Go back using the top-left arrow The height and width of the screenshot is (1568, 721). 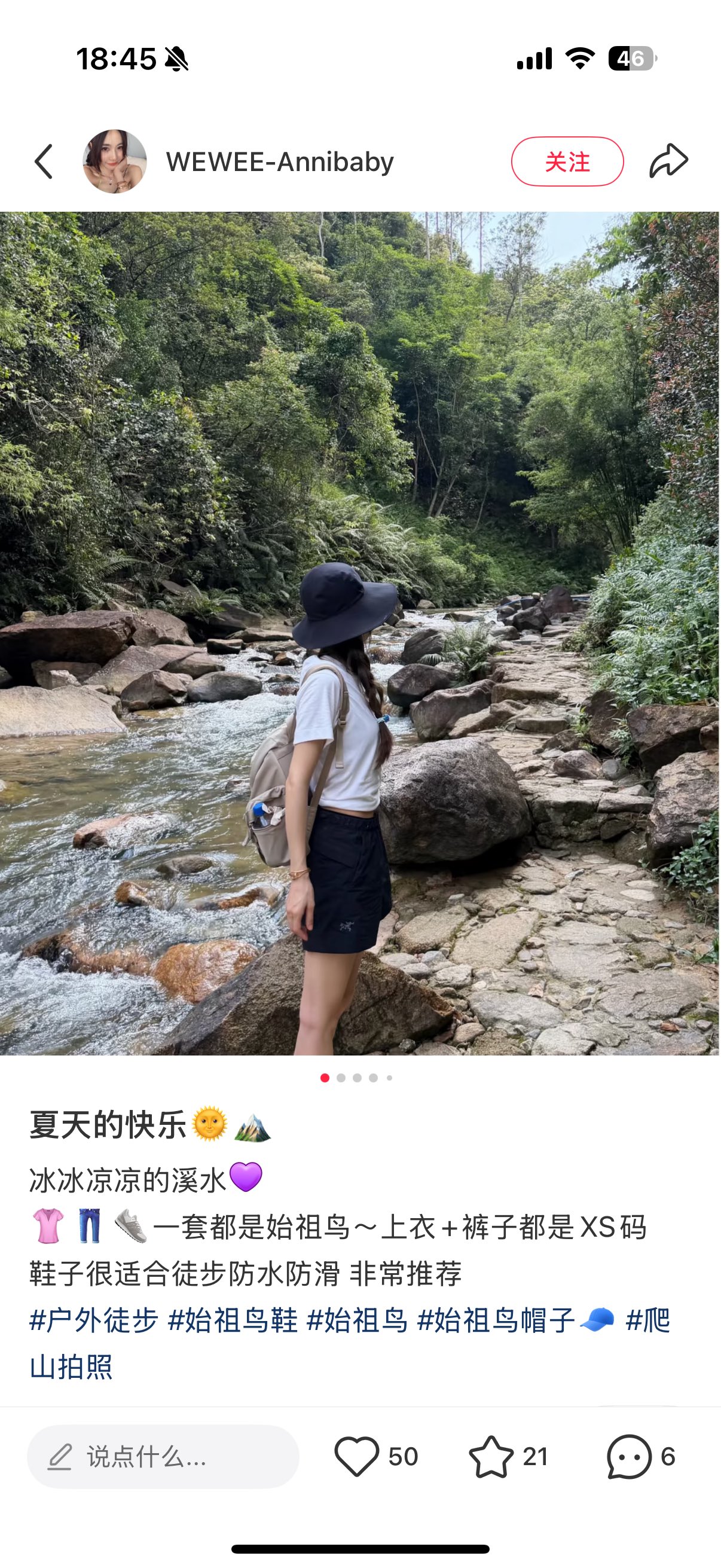pos(44,162)
